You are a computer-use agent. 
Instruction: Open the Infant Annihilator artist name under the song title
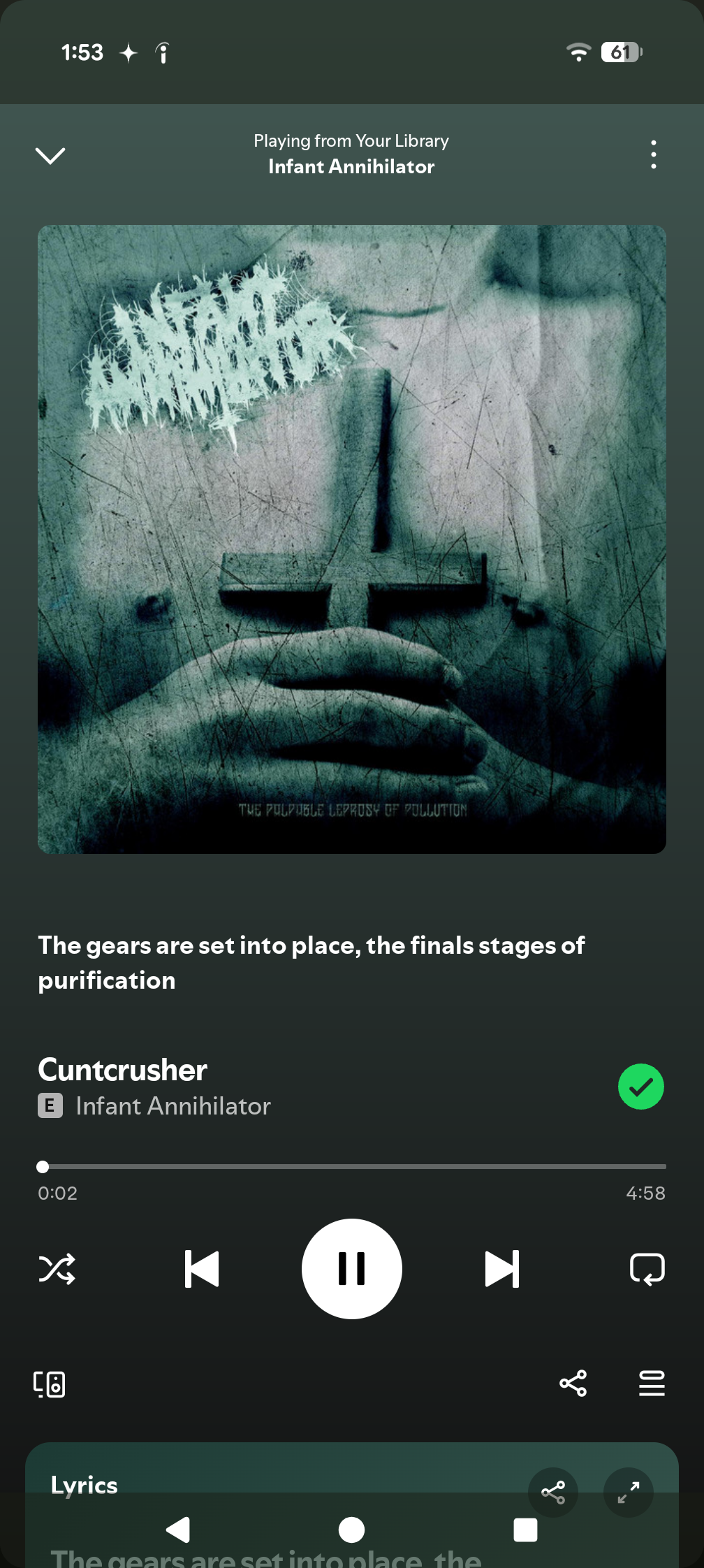(x=173, y=1106)
